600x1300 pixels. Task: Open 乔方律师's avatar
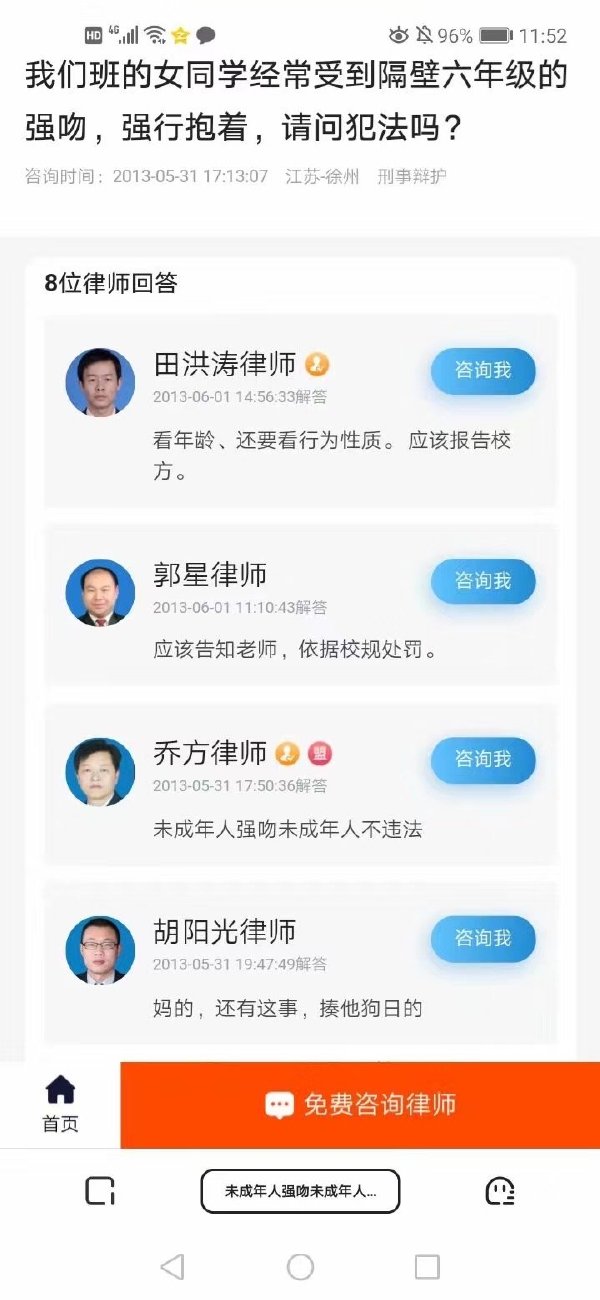100,771
